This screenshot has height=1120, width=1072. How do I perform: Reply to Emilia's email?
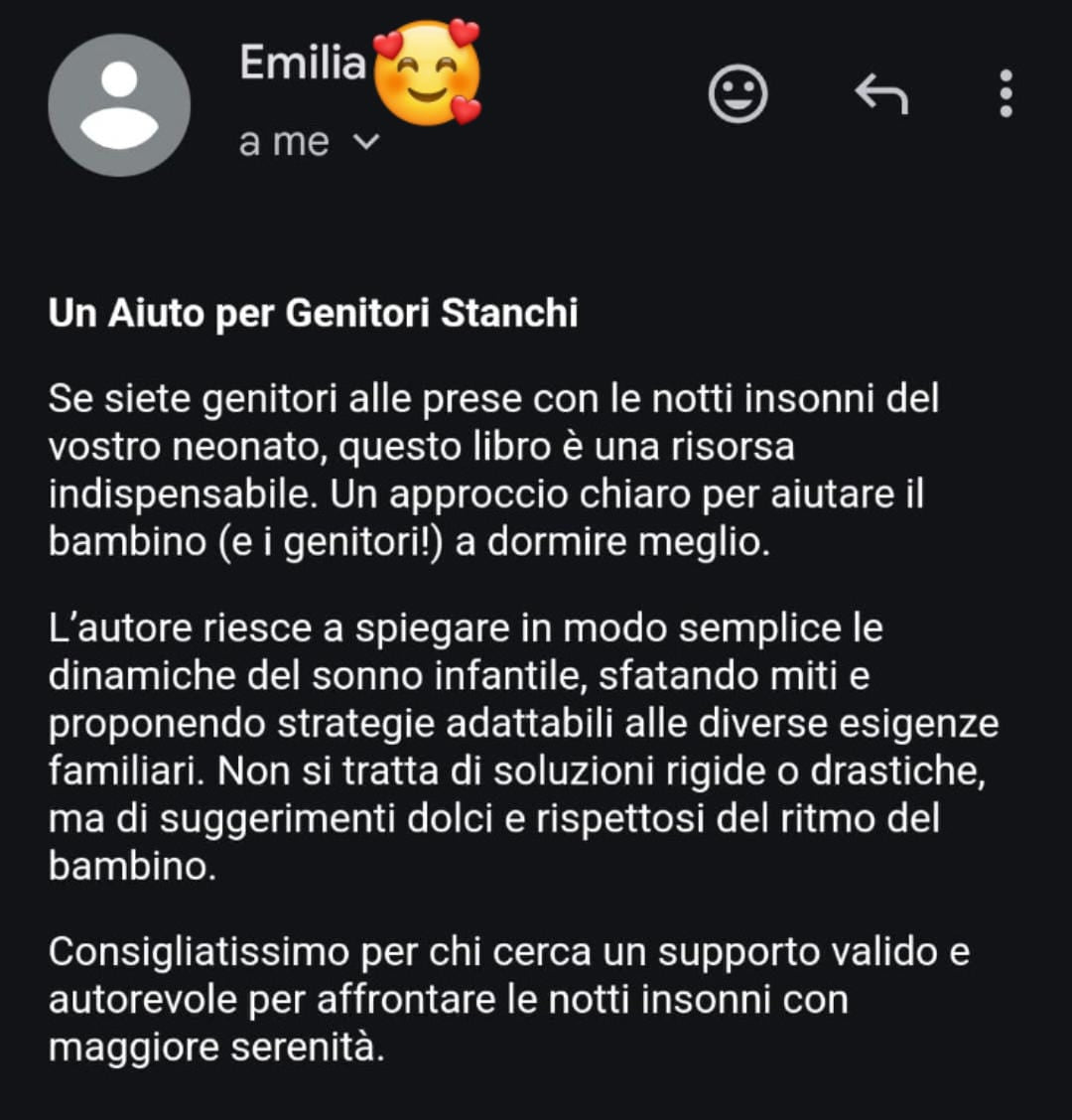pyautogui.click(x=881, y=94)
